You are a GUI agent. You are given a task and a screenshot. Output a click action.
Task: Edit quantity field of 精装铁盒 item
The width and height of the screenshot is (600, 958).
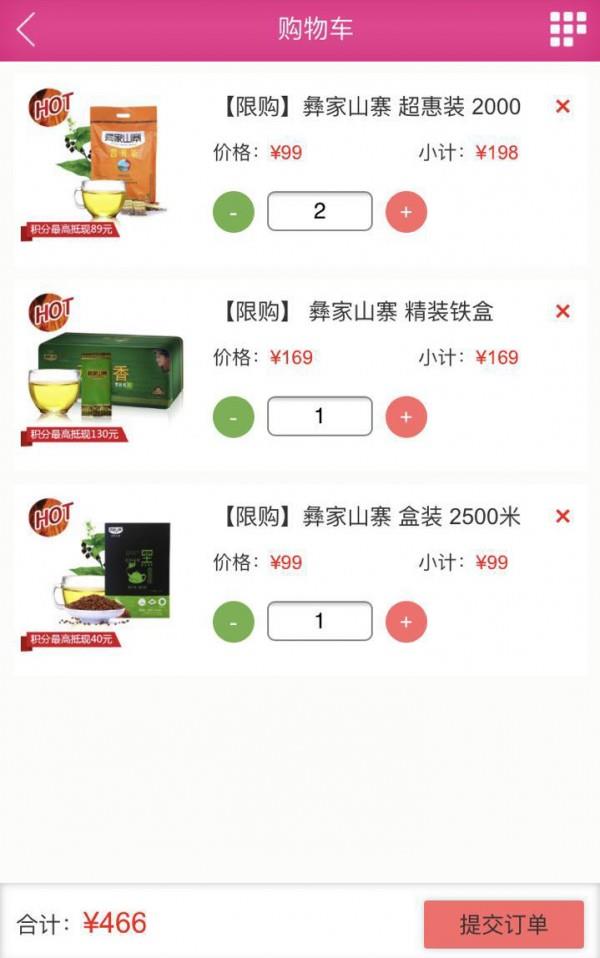319,417
